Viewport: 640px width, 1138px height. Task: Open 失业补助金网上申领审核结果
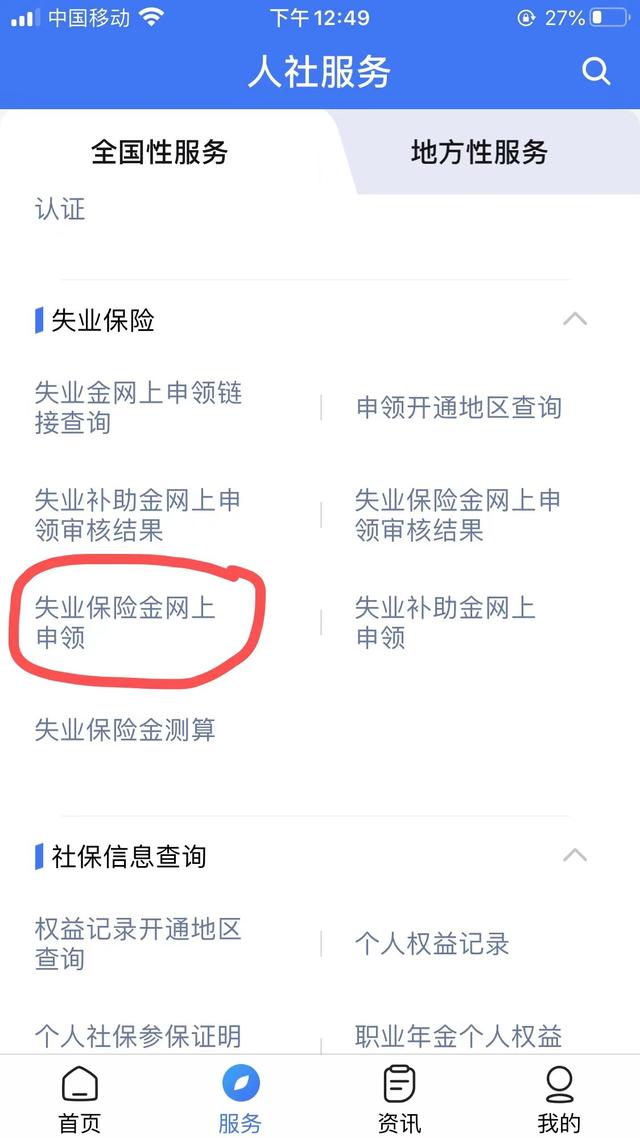(x=138, y=515)
